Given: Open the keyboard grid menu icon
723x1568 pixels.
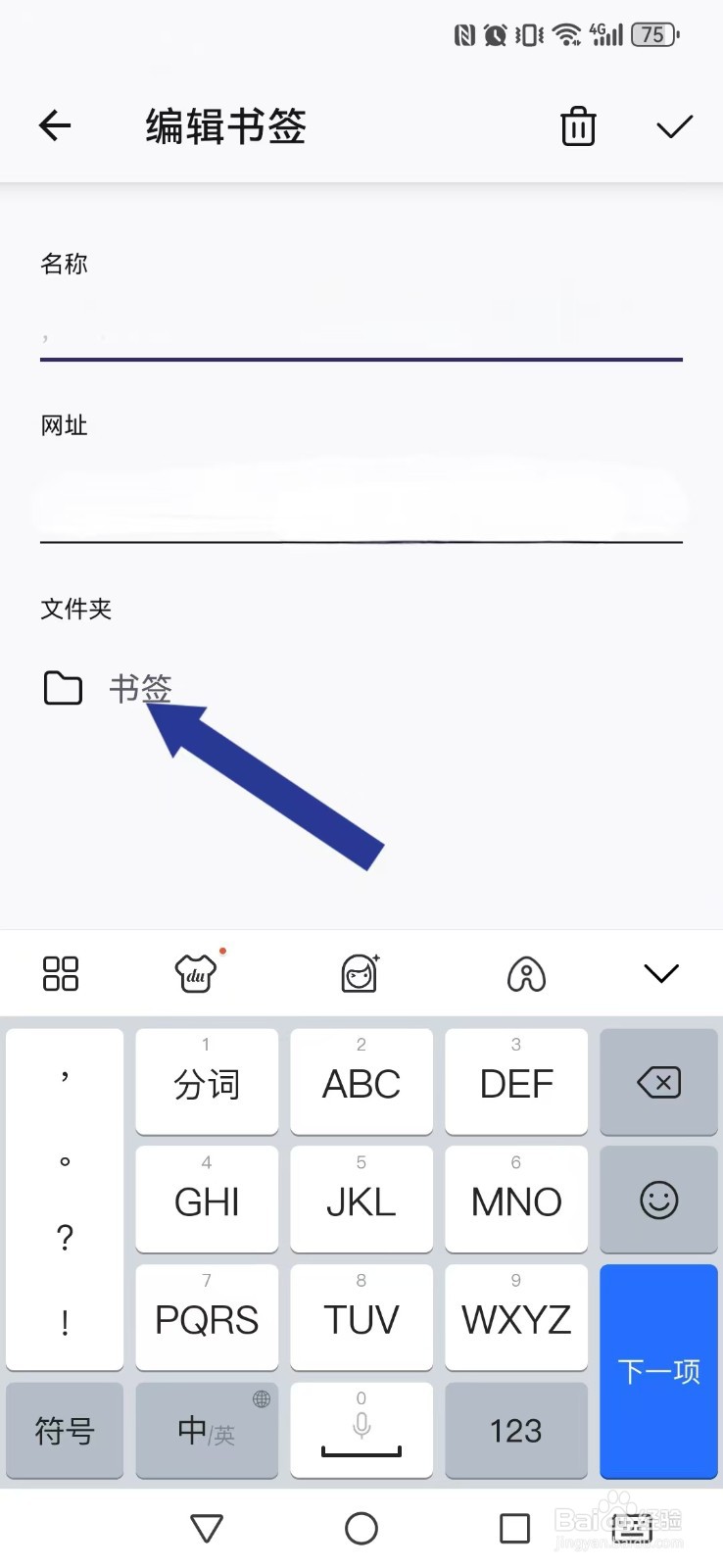Looking at the screenshot, I should tap(61, 973).
